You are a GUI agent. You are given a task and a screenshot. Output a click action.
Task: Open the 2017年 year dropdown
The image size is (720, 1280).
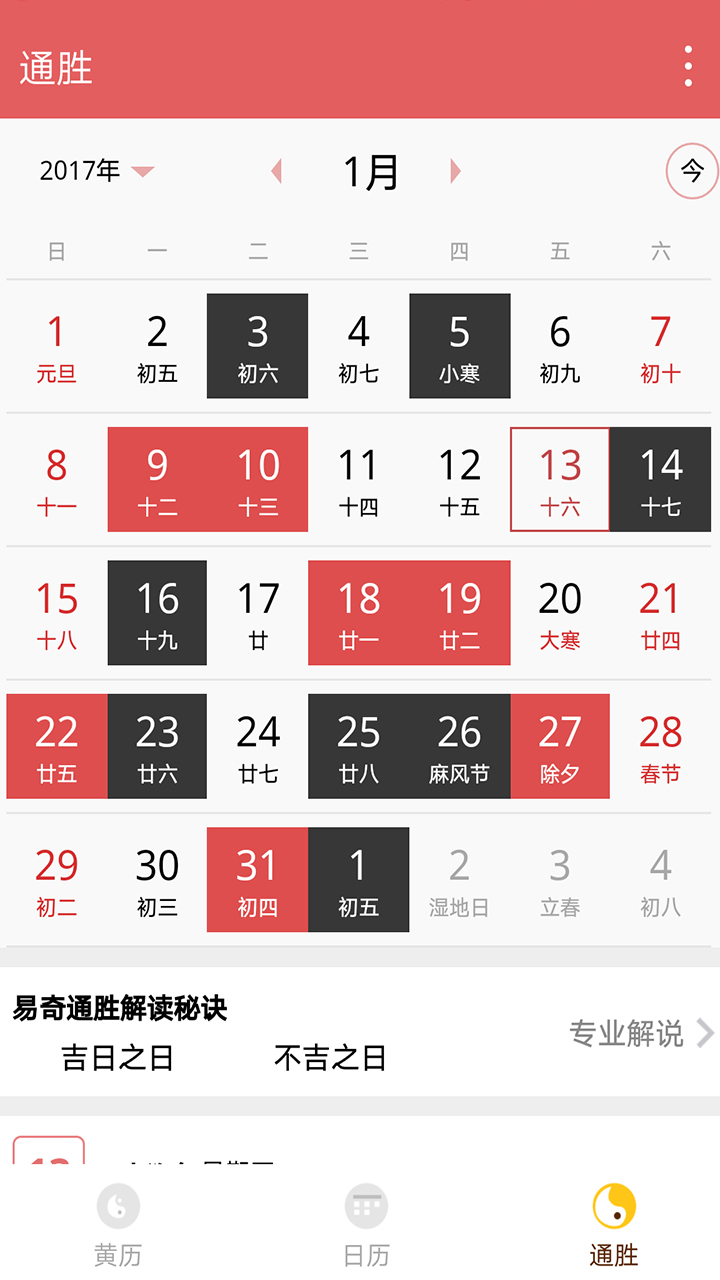[x=96, y=171]
